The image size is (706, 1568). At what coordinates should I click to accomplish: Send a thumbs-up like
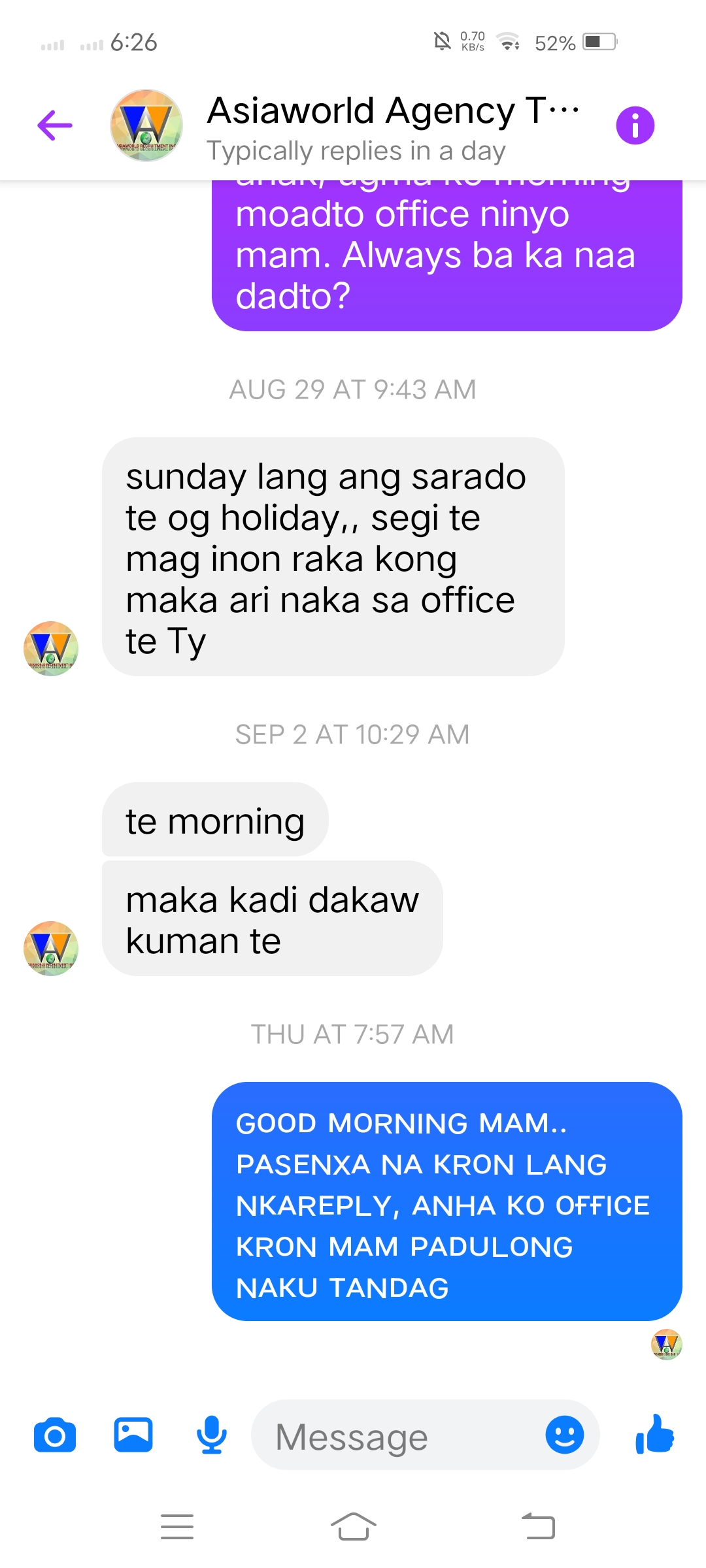[x=654, y=1434]
